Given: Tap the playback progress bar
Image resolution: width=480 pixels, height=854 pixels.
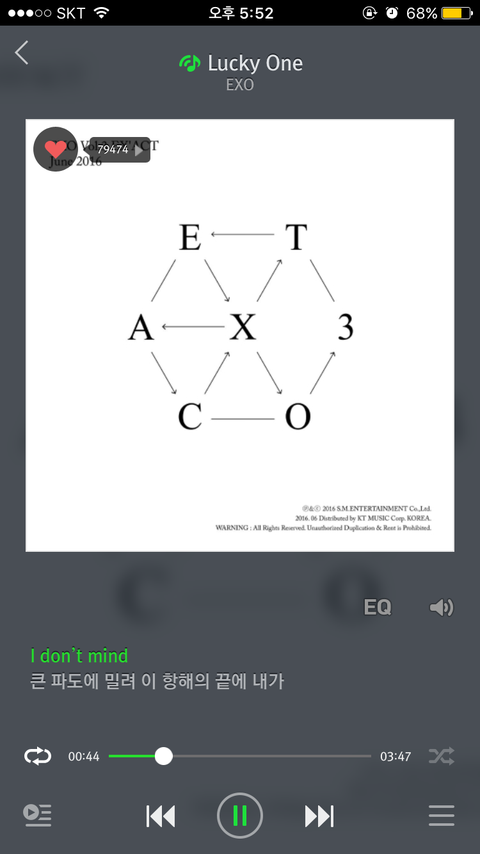Looking at the screenshot, I should pyautogui.click(x=240, y=756).
